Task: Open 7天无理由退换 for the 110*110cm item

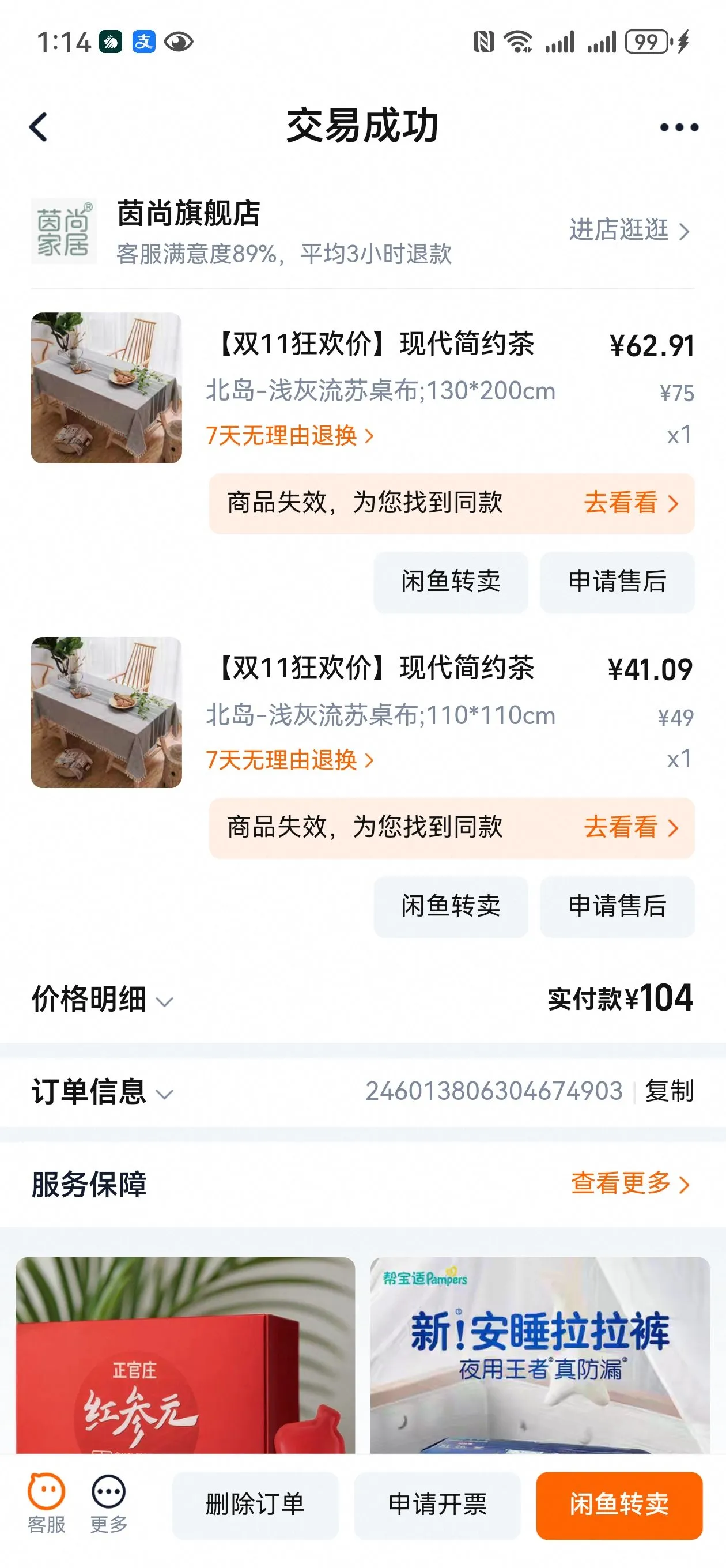Action: [290, 760]
